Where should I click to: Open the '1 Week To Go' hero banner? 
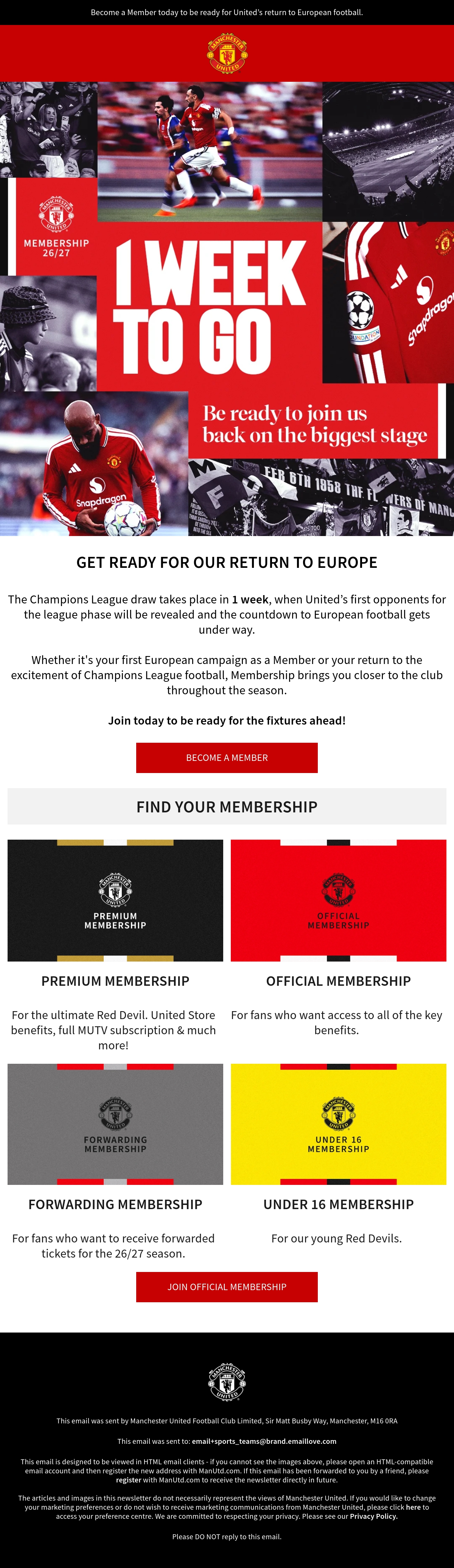[227, 309]
